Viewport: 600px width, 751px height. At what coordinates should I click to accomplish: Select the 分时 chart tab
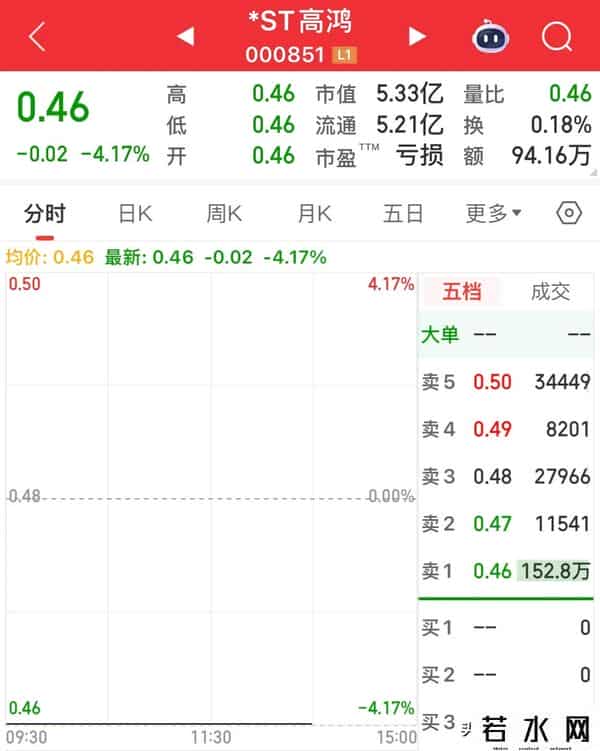(45, 213)
